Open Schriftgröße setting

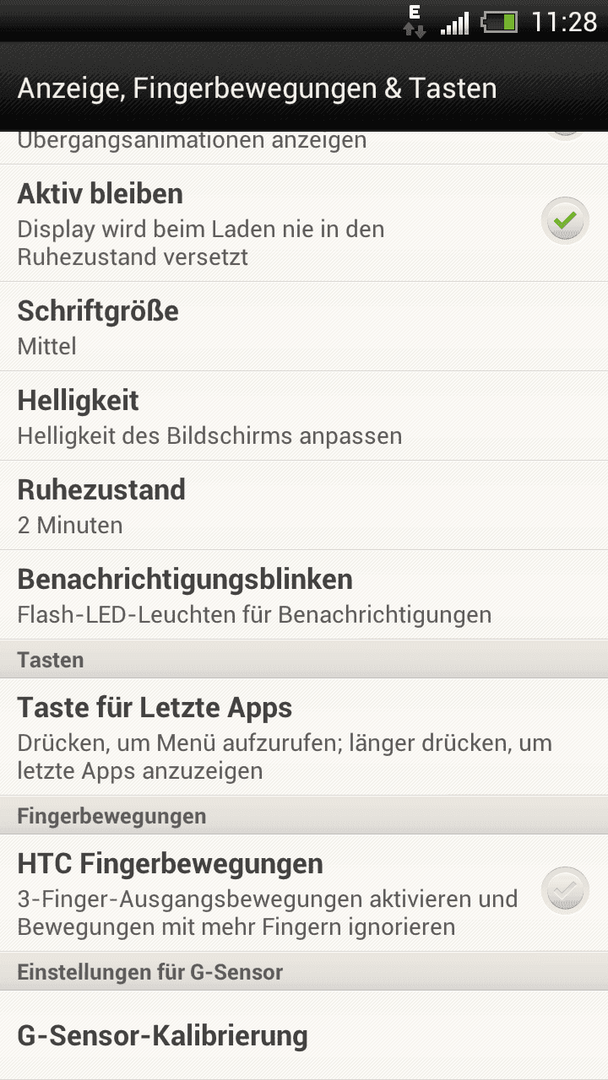[x=304, y=326]
